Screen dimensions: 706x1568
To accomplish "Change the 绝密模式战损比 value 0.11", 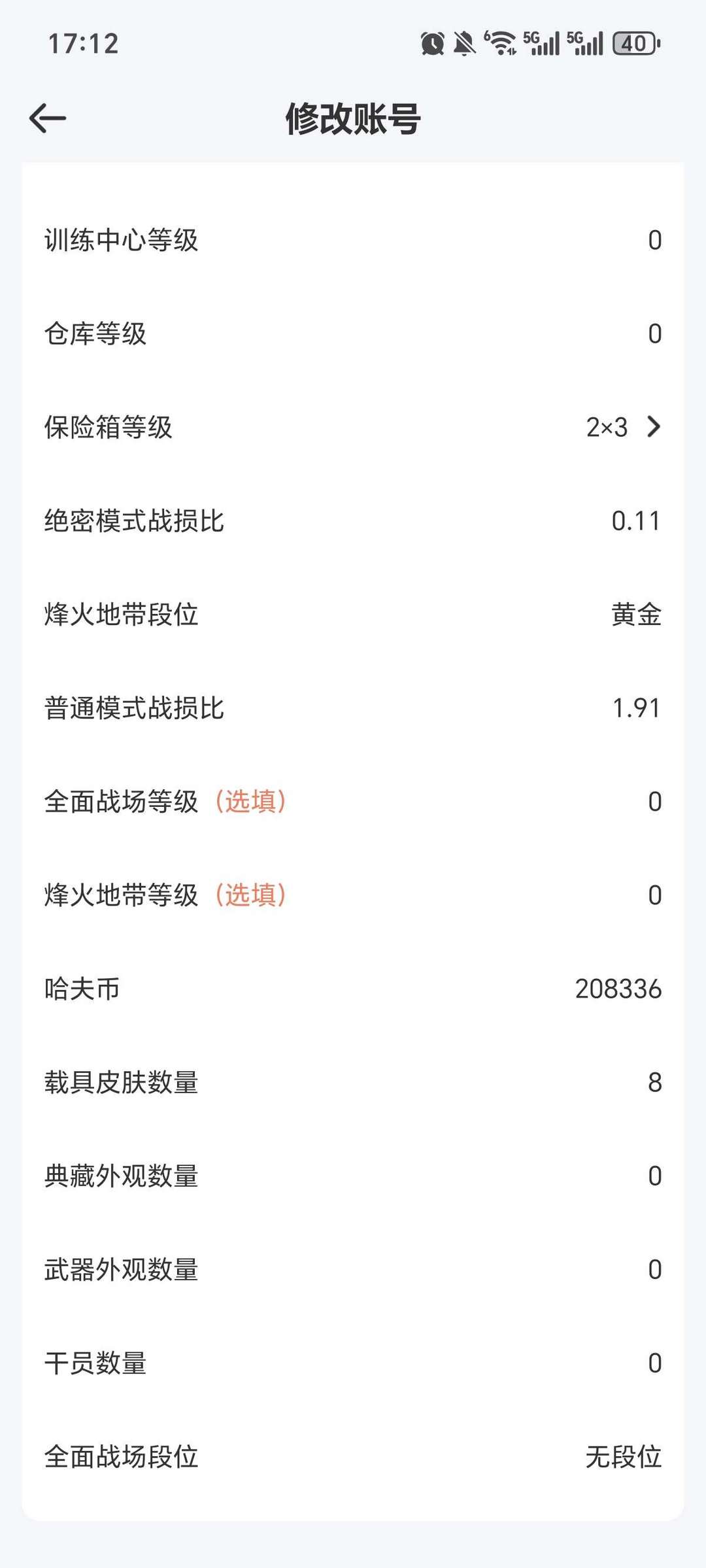I will (636, 520).
